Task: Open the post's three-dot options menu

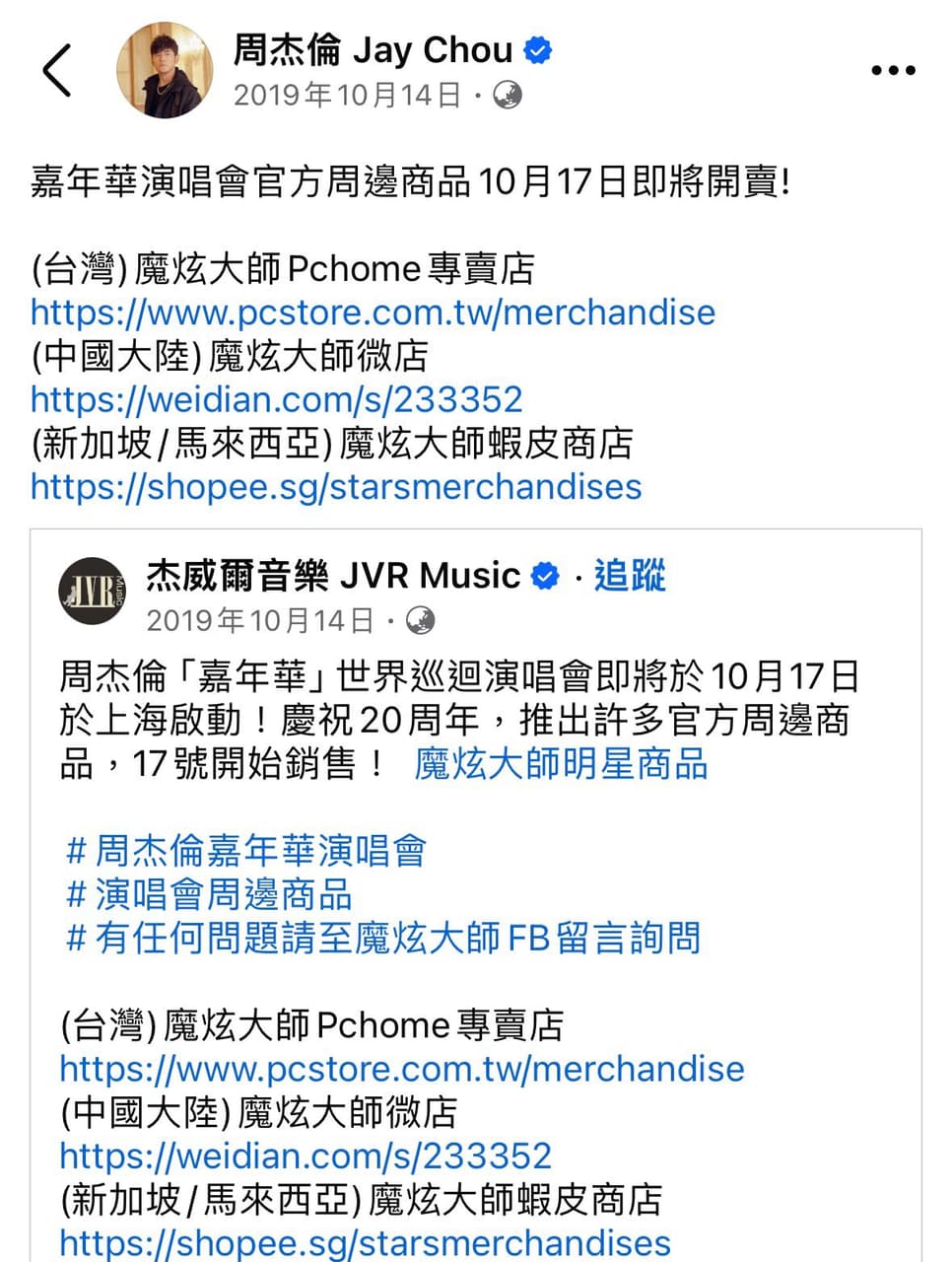Action: (893, 71)
